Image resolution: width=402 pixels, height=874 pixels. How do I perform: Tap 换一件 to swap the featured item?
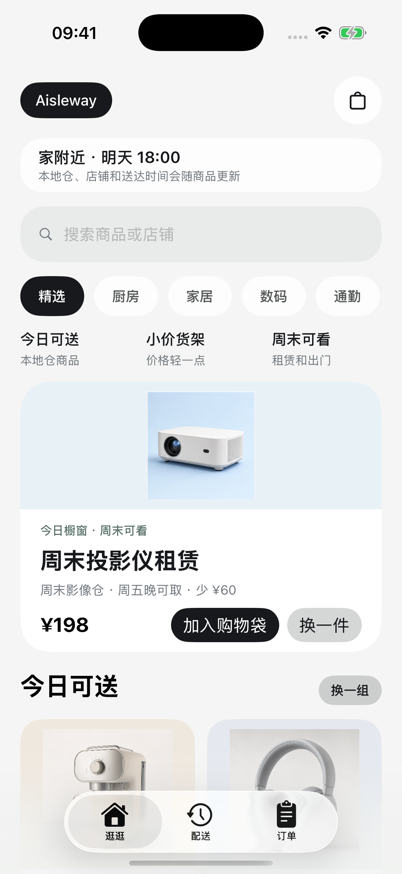click(324, 625)
